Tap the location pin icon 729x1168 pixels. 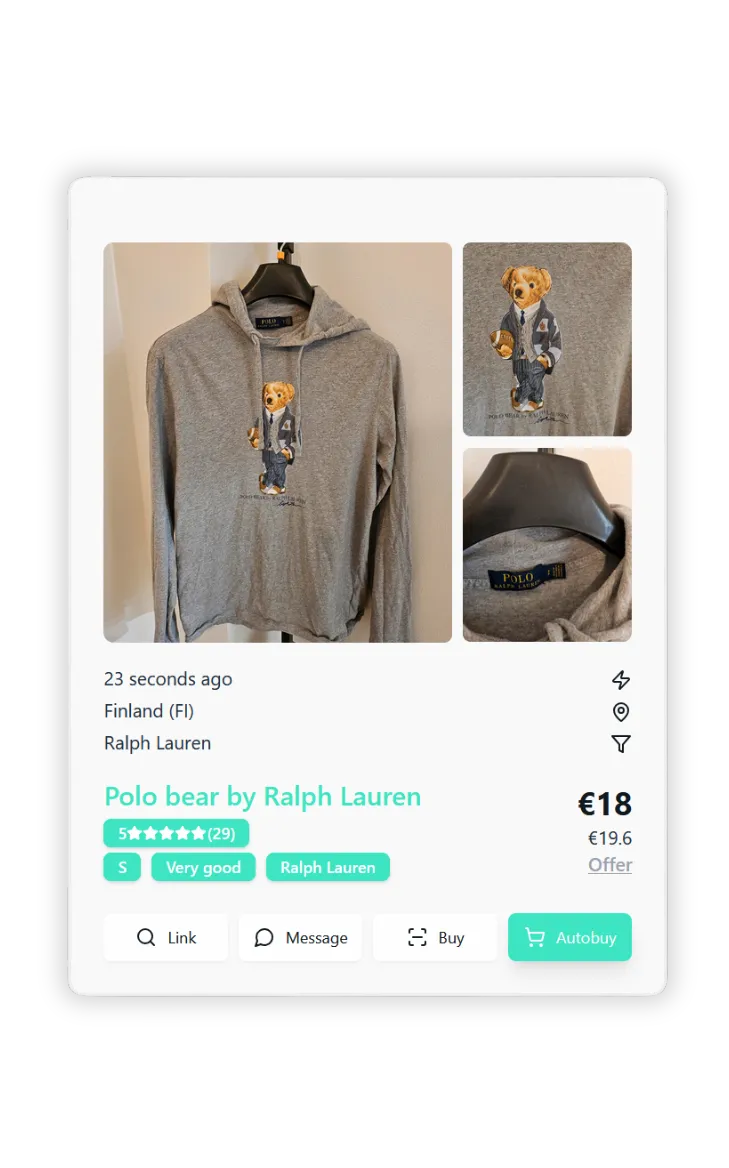pos(621,712)
